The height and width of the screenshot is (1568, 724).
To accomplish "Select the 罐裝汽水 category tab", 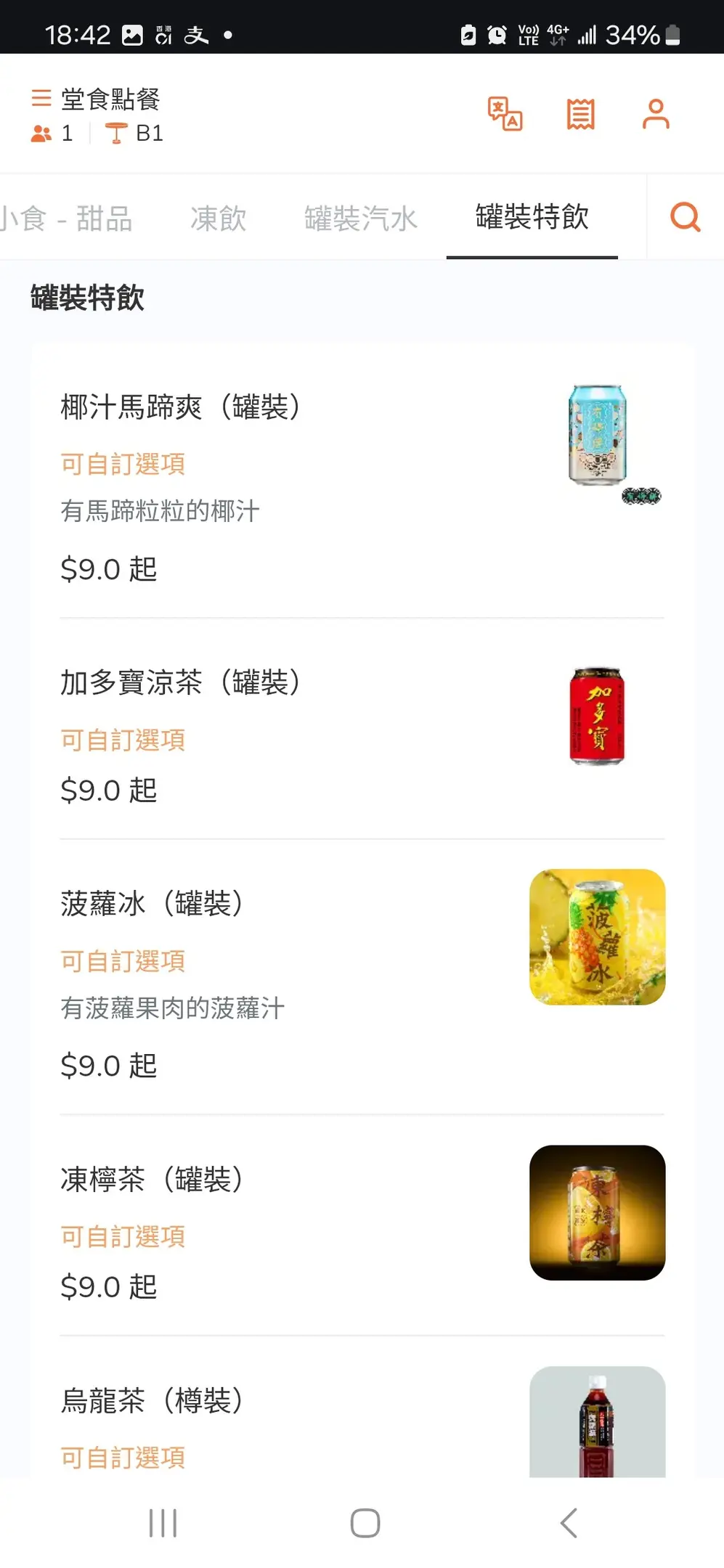I will pyautogui.click(x=360, y=218).
